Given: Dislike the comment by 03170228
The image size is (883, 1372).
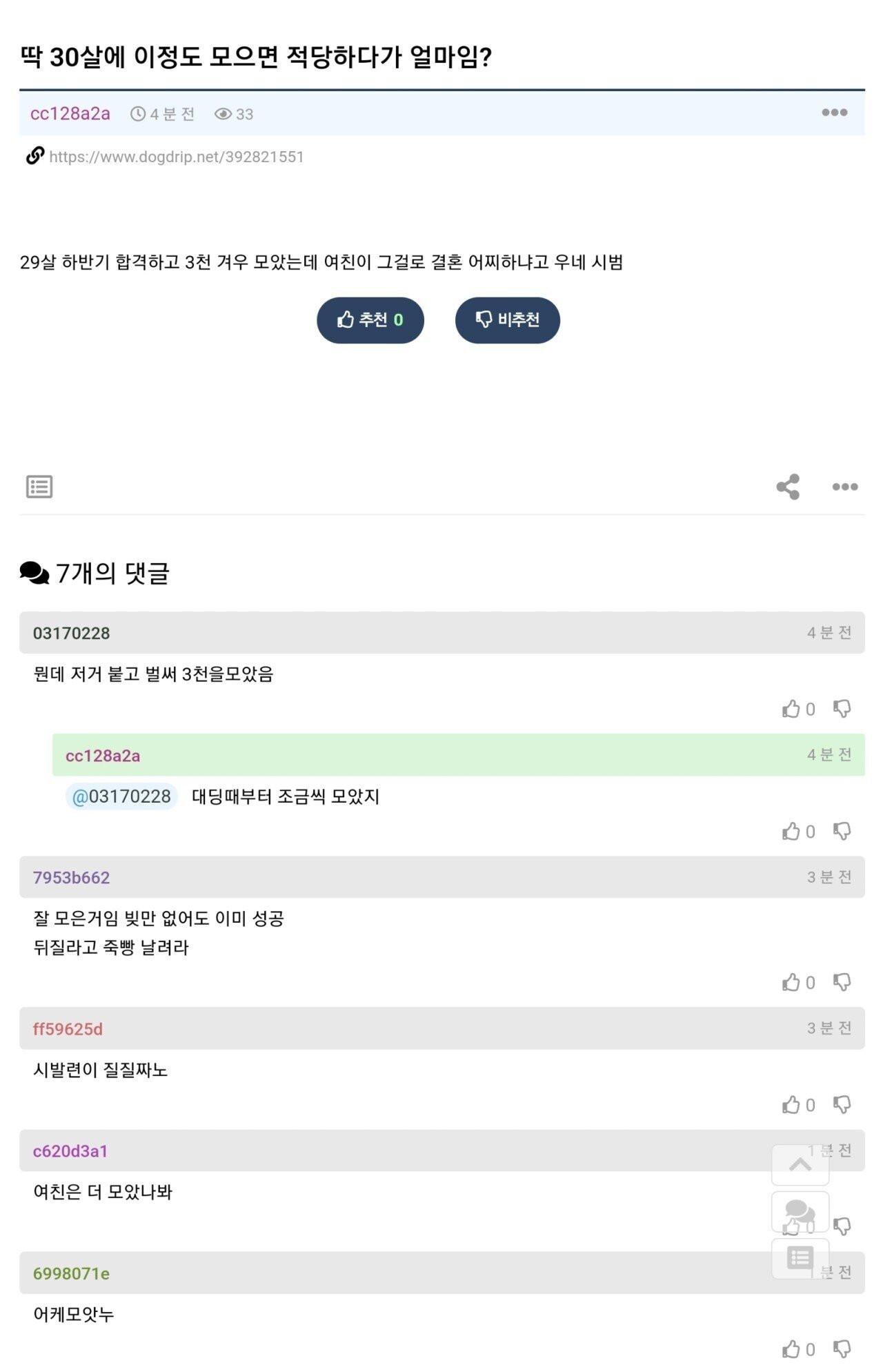Looking at the screenshot, I should point(842,709).
